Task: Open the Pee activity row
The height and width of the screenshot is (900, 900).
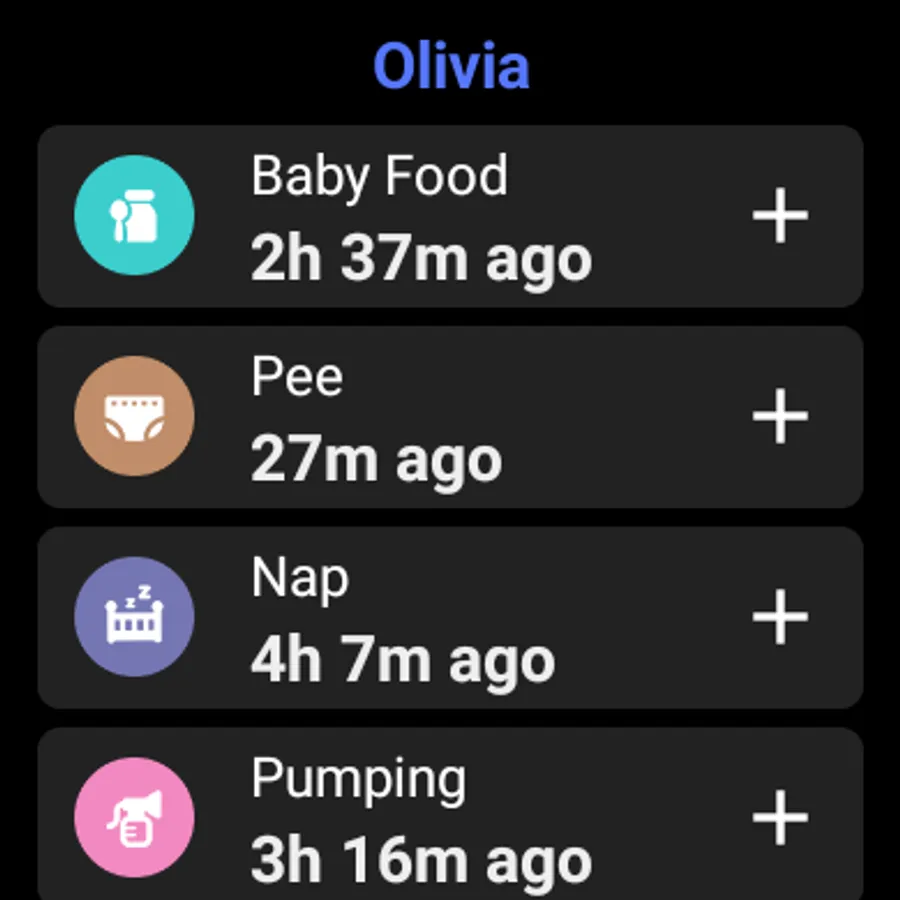Action: [x=450, y=417]
